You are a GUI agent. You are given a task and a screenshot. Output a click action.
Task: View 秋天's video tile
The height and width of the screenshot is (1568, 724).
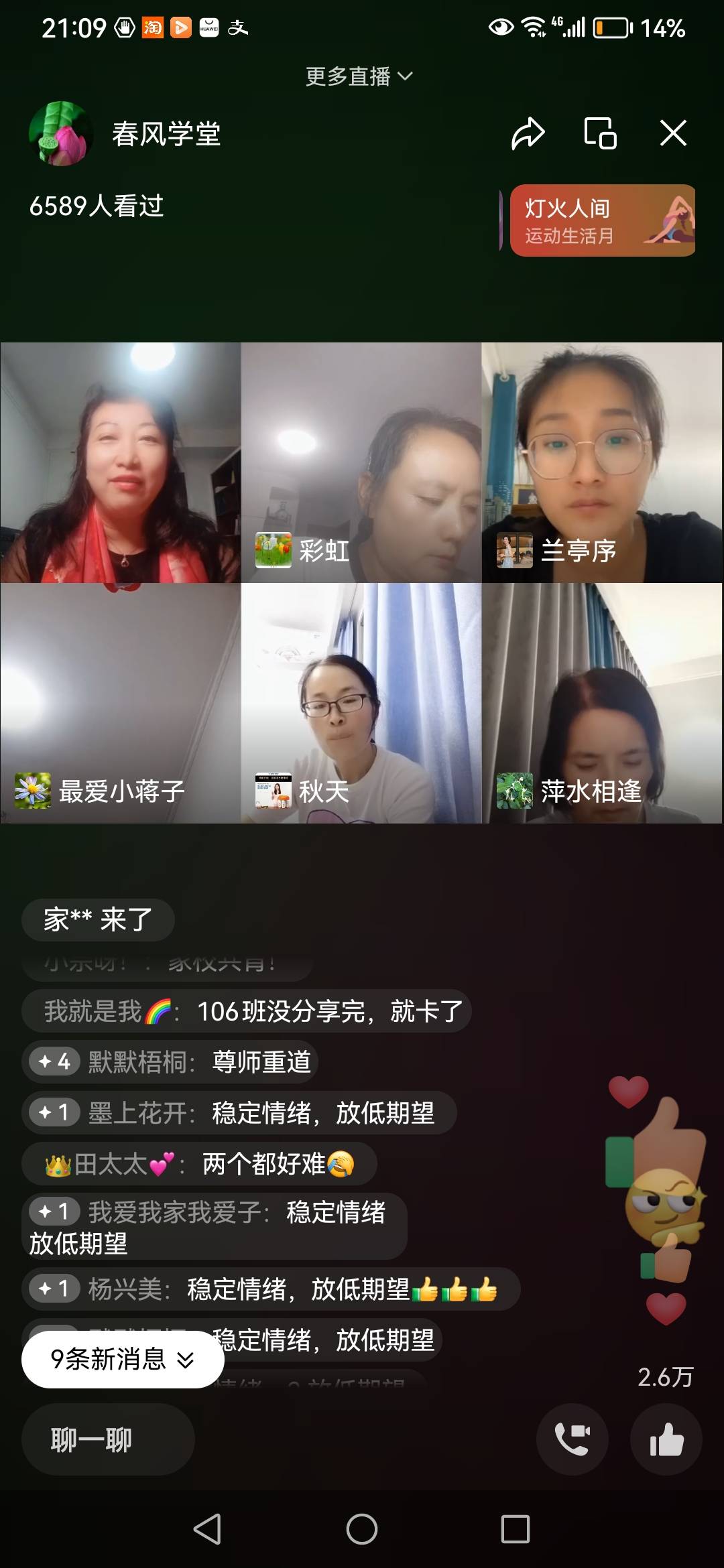point(361,703)
